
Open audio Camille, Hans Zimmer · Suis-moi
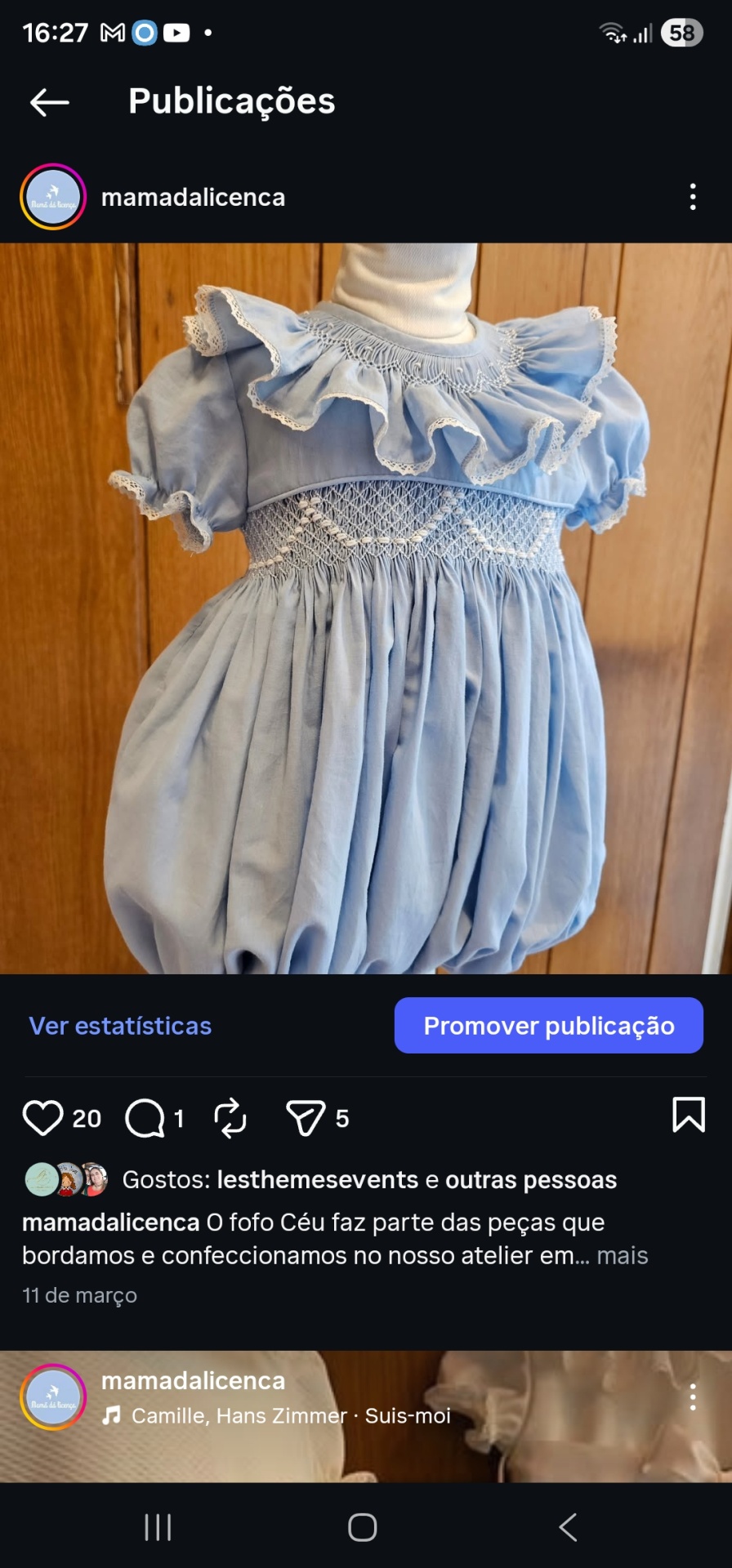pos(290,1415)
